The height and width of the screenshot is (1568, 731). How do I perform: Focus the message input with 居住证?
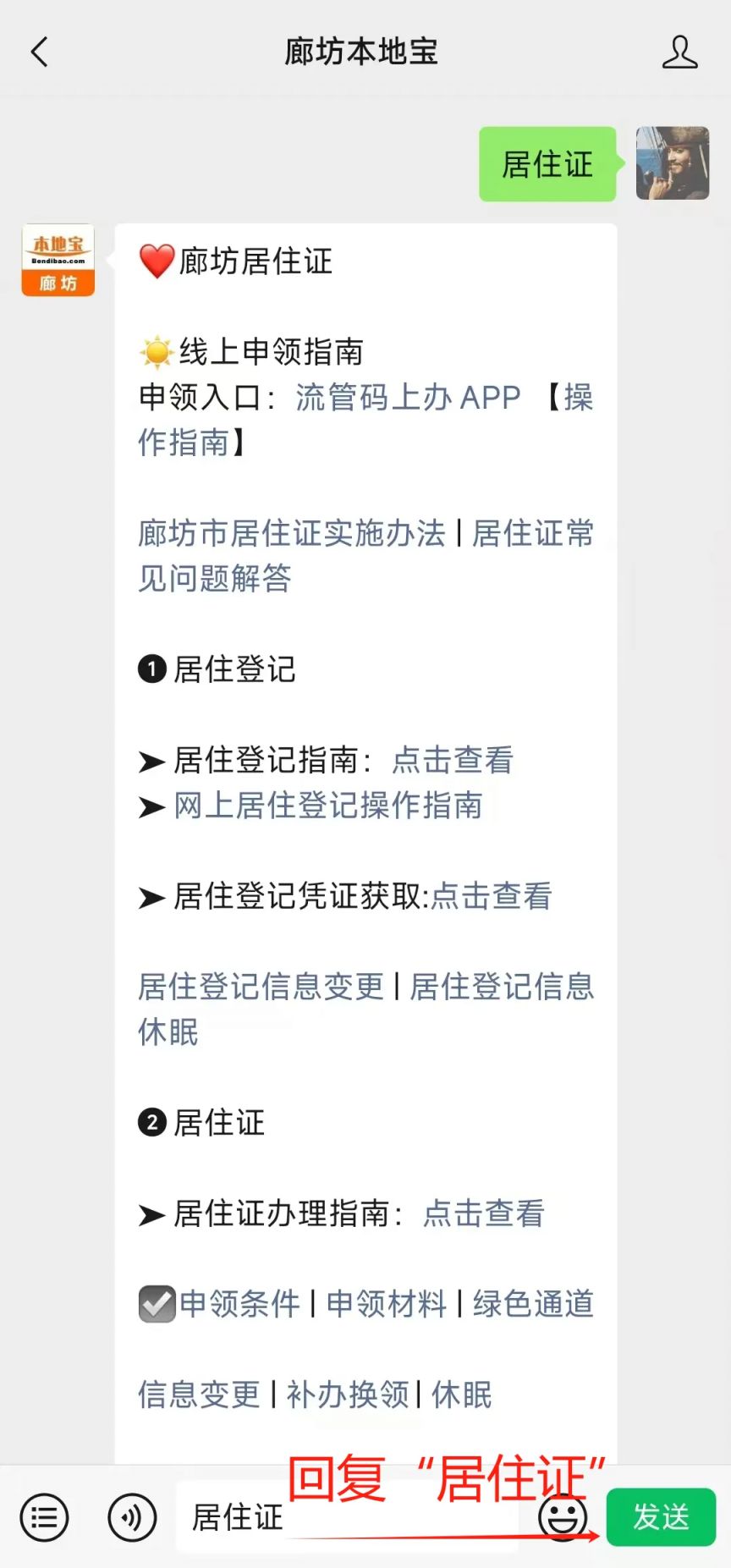pyautogui.click(x=347, y=1517)
